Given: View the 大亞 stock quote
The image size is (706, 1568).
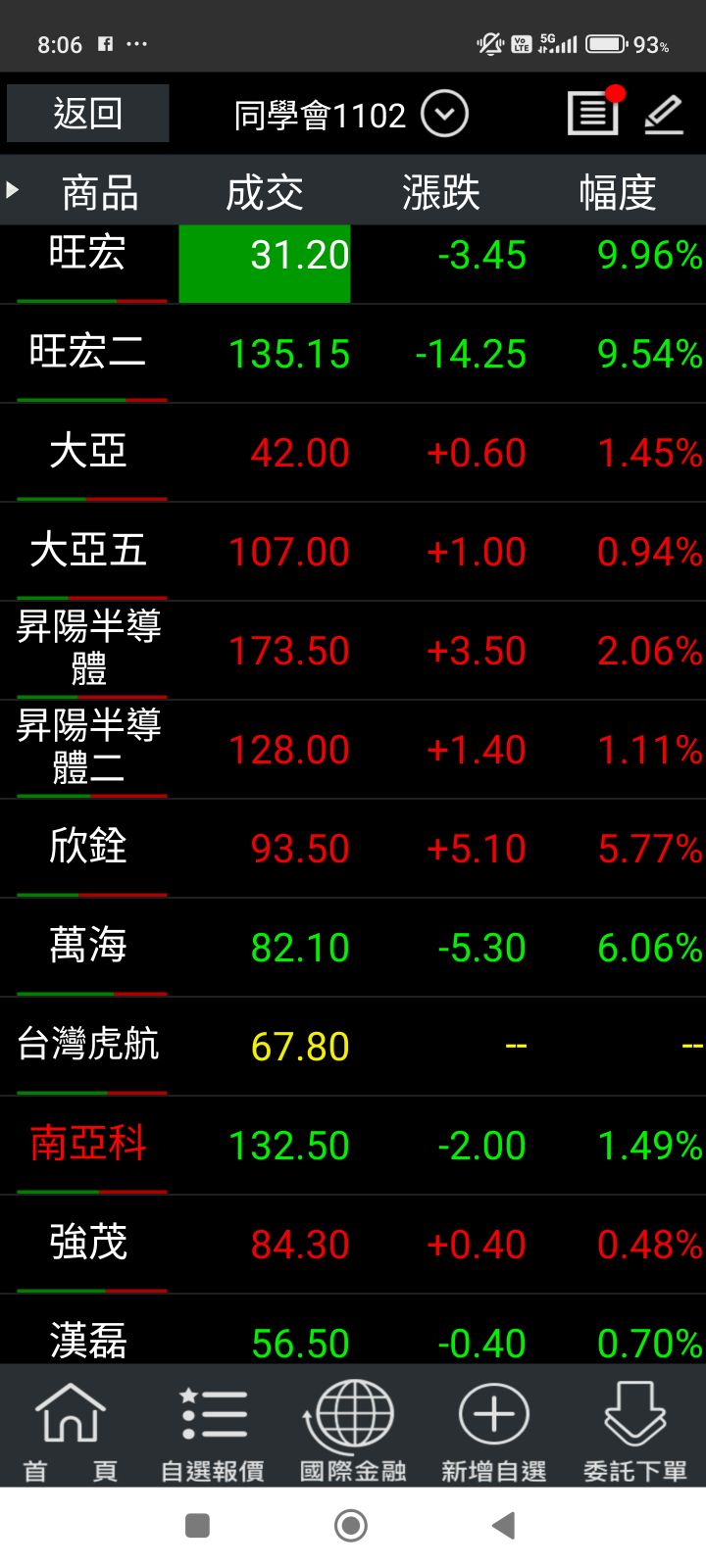Looking at the screenshot, I should [87, 452].
